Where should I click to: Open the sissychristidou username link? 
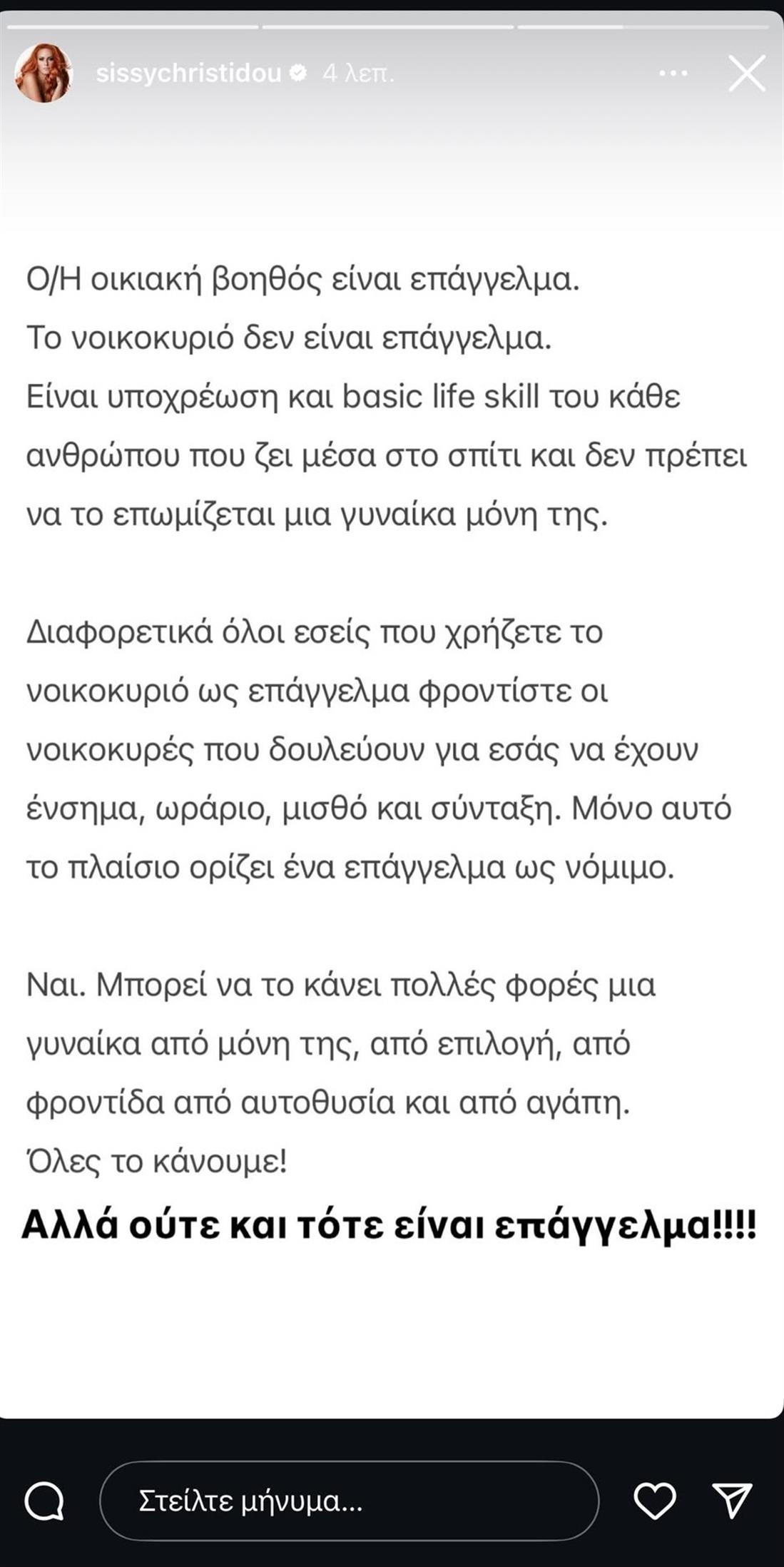[x=188, y=73]
